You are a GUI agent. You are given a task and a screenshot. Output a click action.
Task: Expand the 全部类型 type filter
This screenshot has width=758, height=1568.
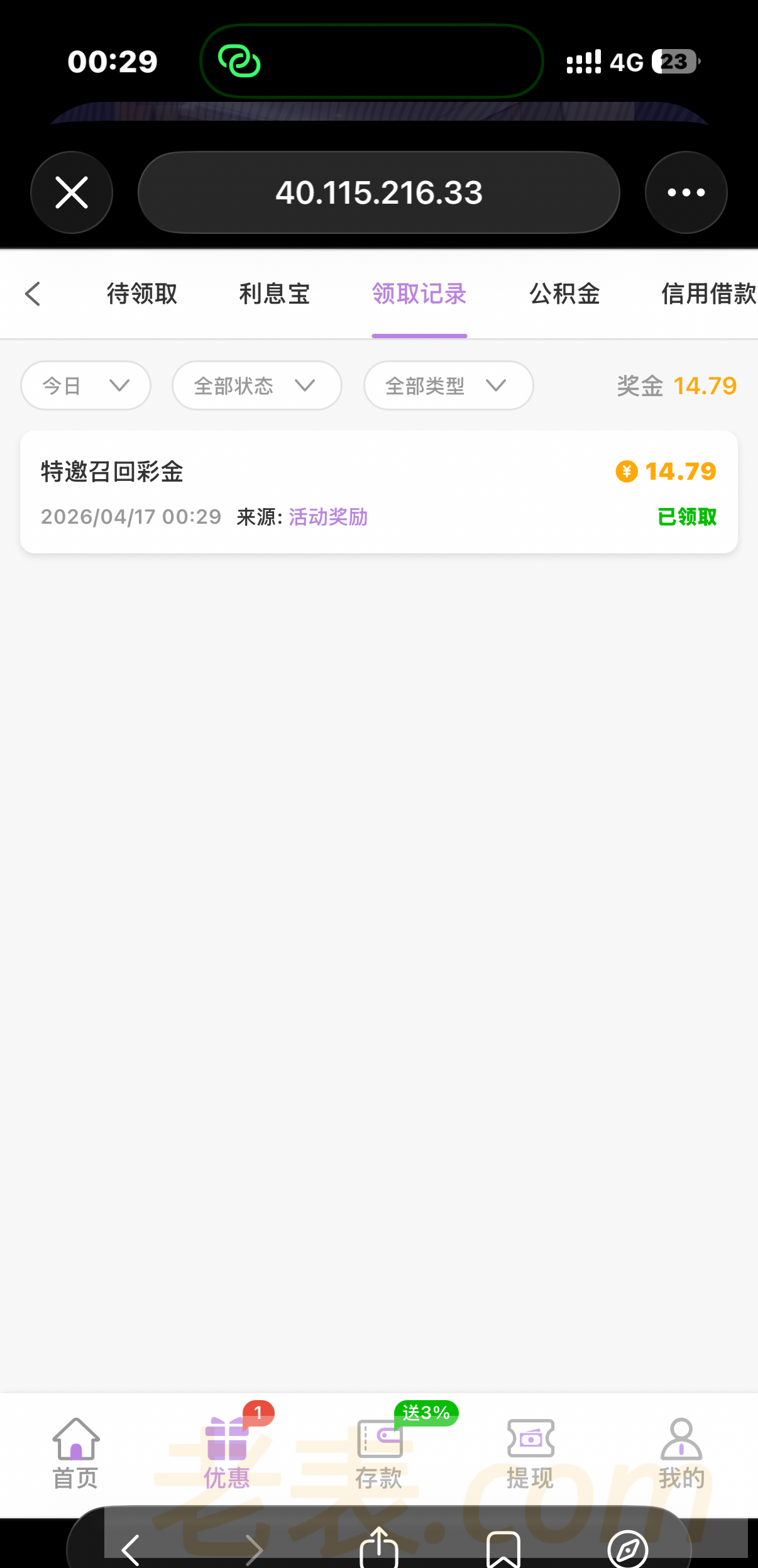click(x=448, y=385)
